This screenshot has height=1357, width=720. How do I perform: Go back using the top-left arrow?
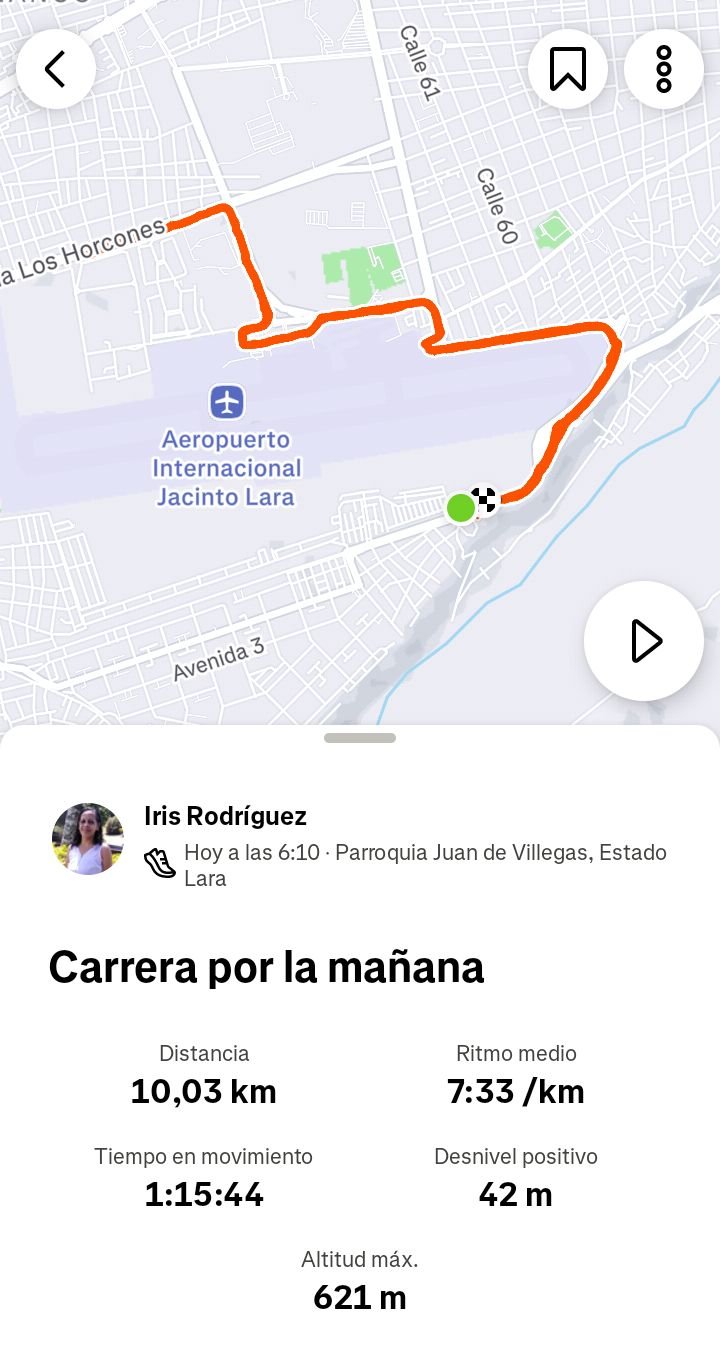point(56,69)
